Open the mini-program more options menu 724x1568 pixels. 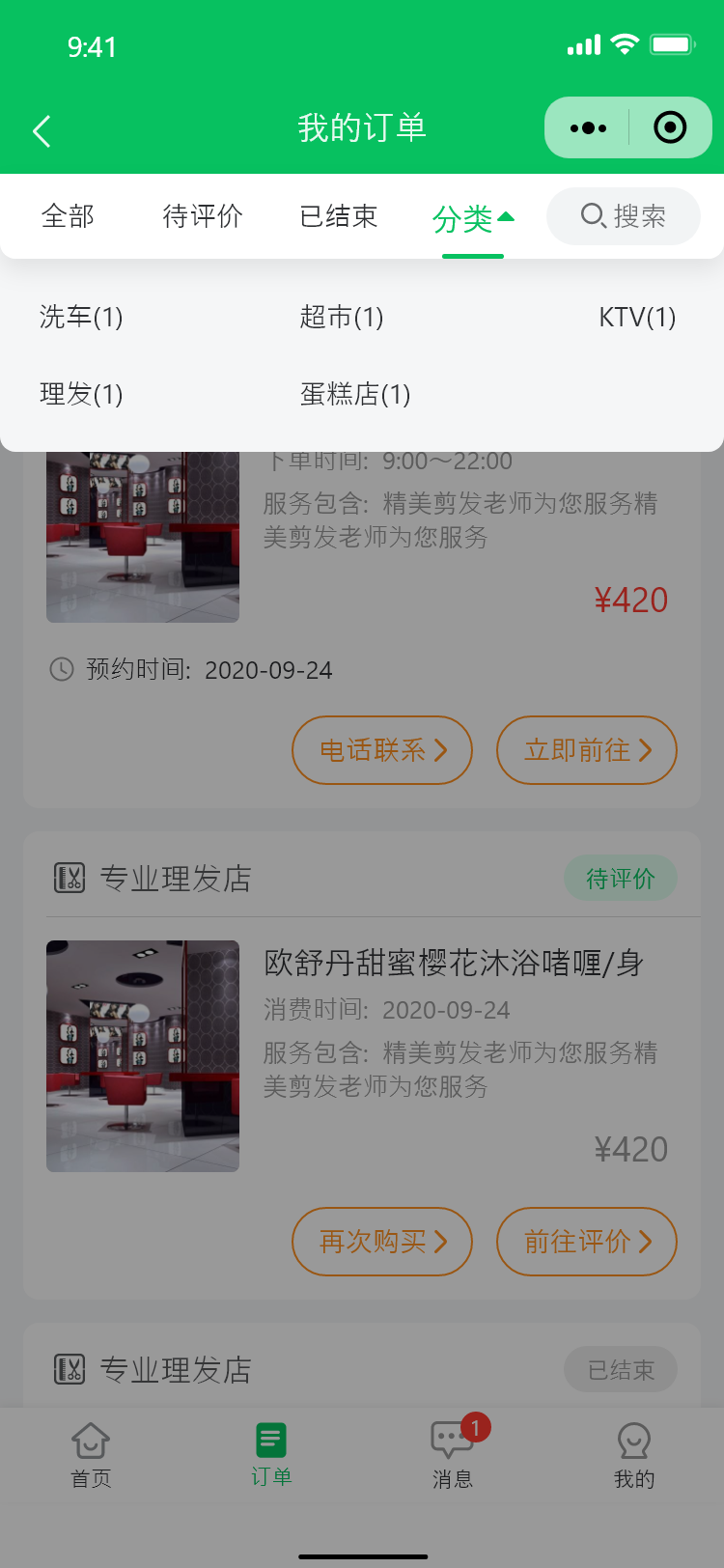pos(588,127)
